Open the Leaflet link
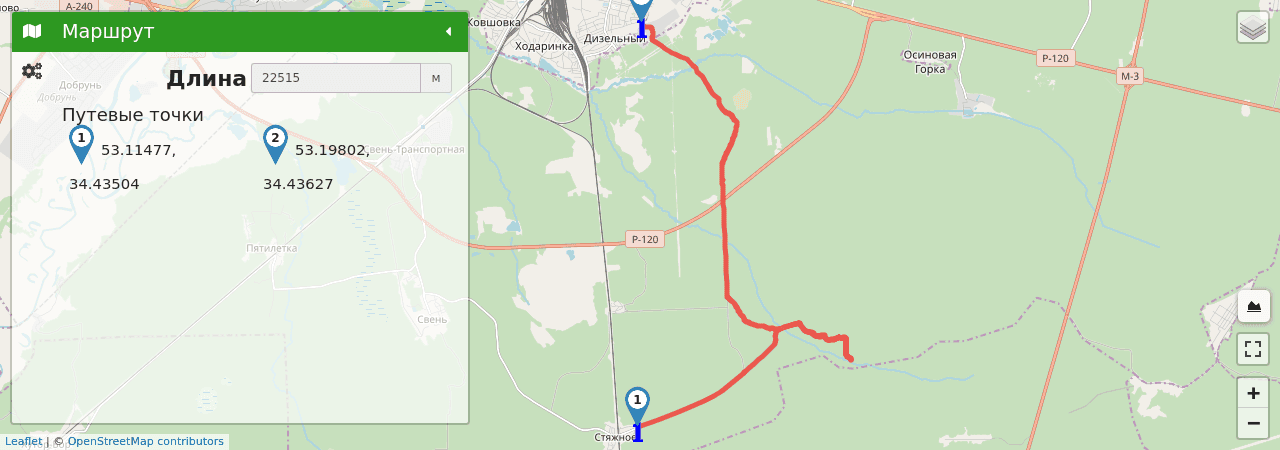 click(23, 441)
